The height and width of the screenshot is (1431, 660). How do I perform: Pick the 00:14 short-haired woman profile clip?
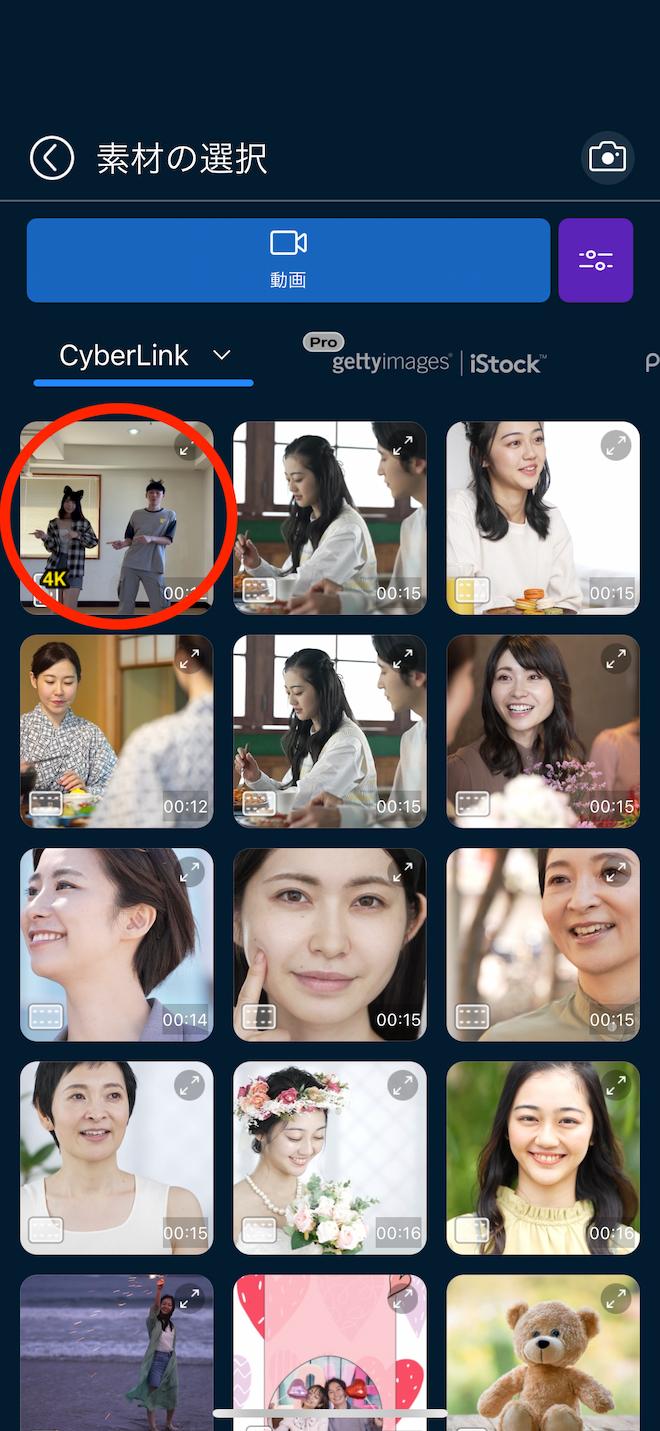(117, 944)
